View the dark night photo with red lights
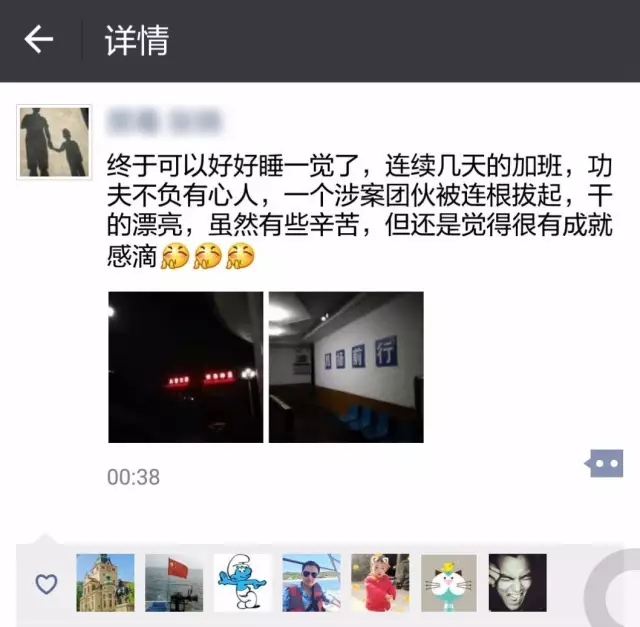 pyautogui.click(x=185, y=367)
